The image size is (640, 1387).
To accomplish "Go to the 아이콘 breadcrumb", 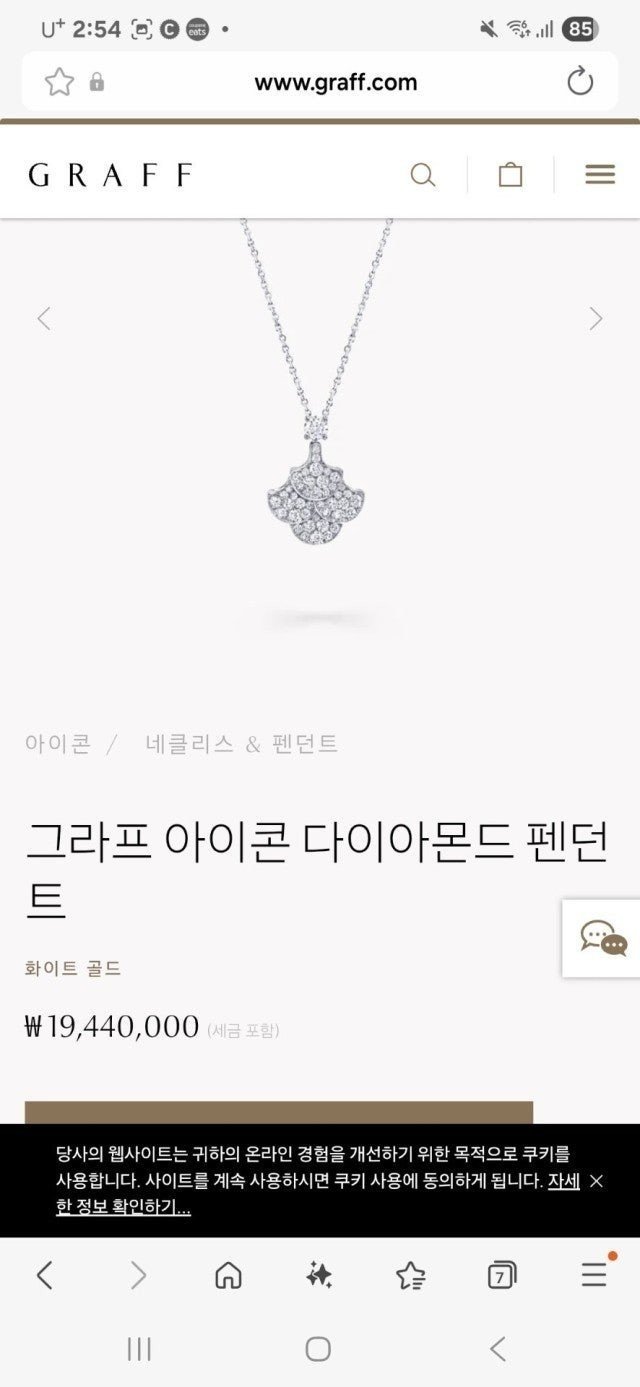I will [58, 743].
